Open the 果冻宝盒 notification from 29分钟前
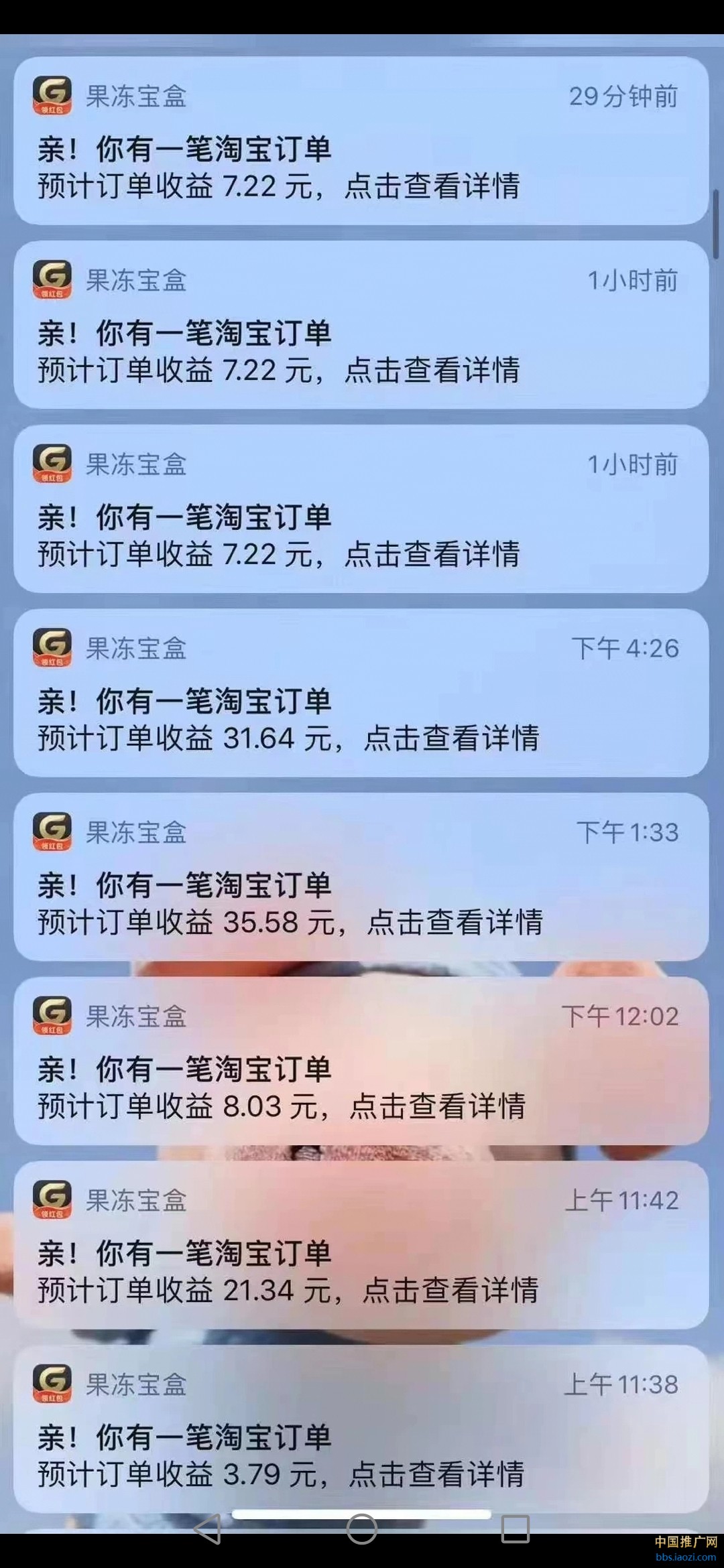Image resolution: width=724 pixels, height=1568 pixels. [x=361, y=142]
